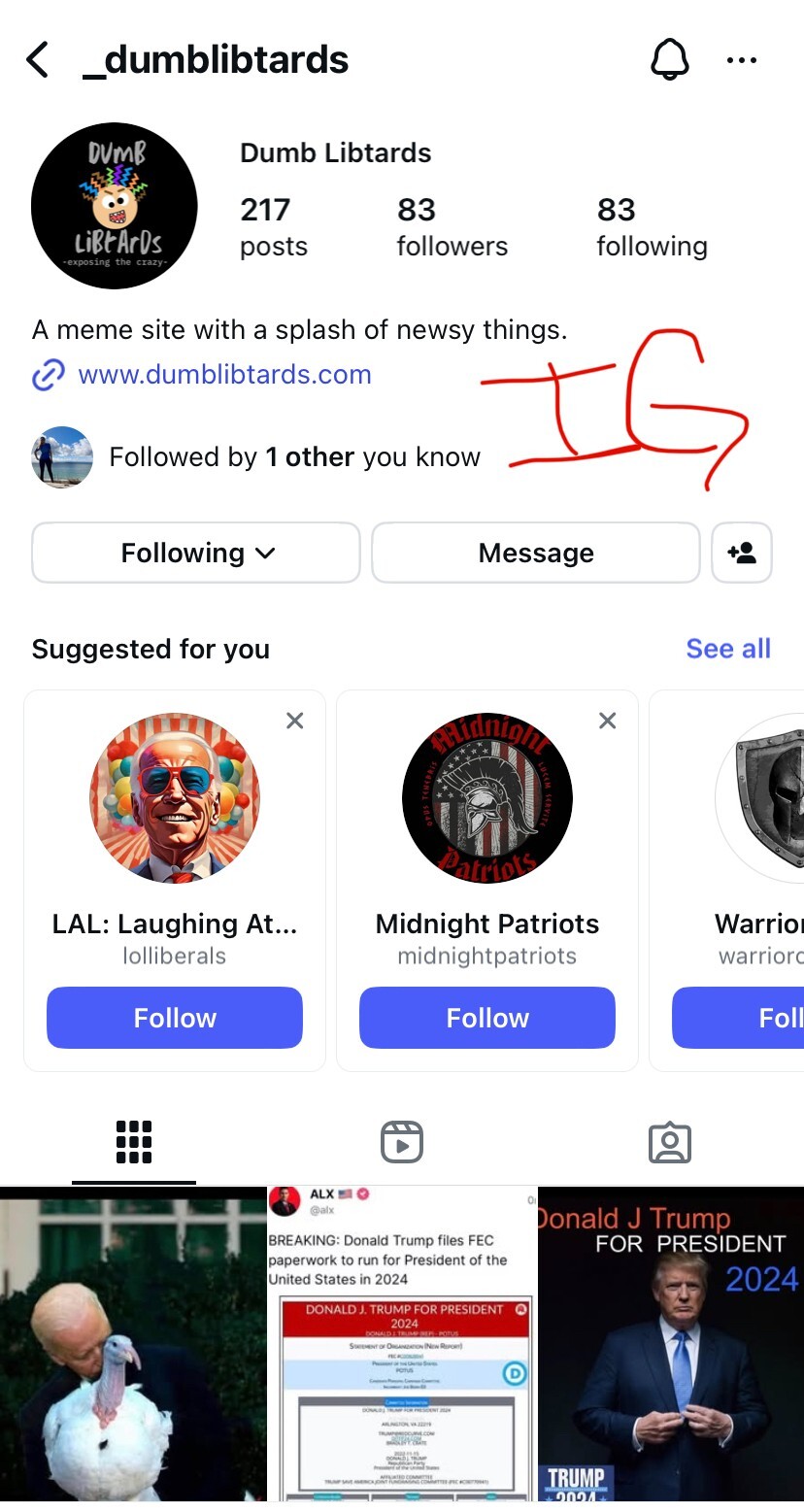Open the www.dumblibtards.com link
This screenshot has width=804, height=1512.
(x=224, y=375)
